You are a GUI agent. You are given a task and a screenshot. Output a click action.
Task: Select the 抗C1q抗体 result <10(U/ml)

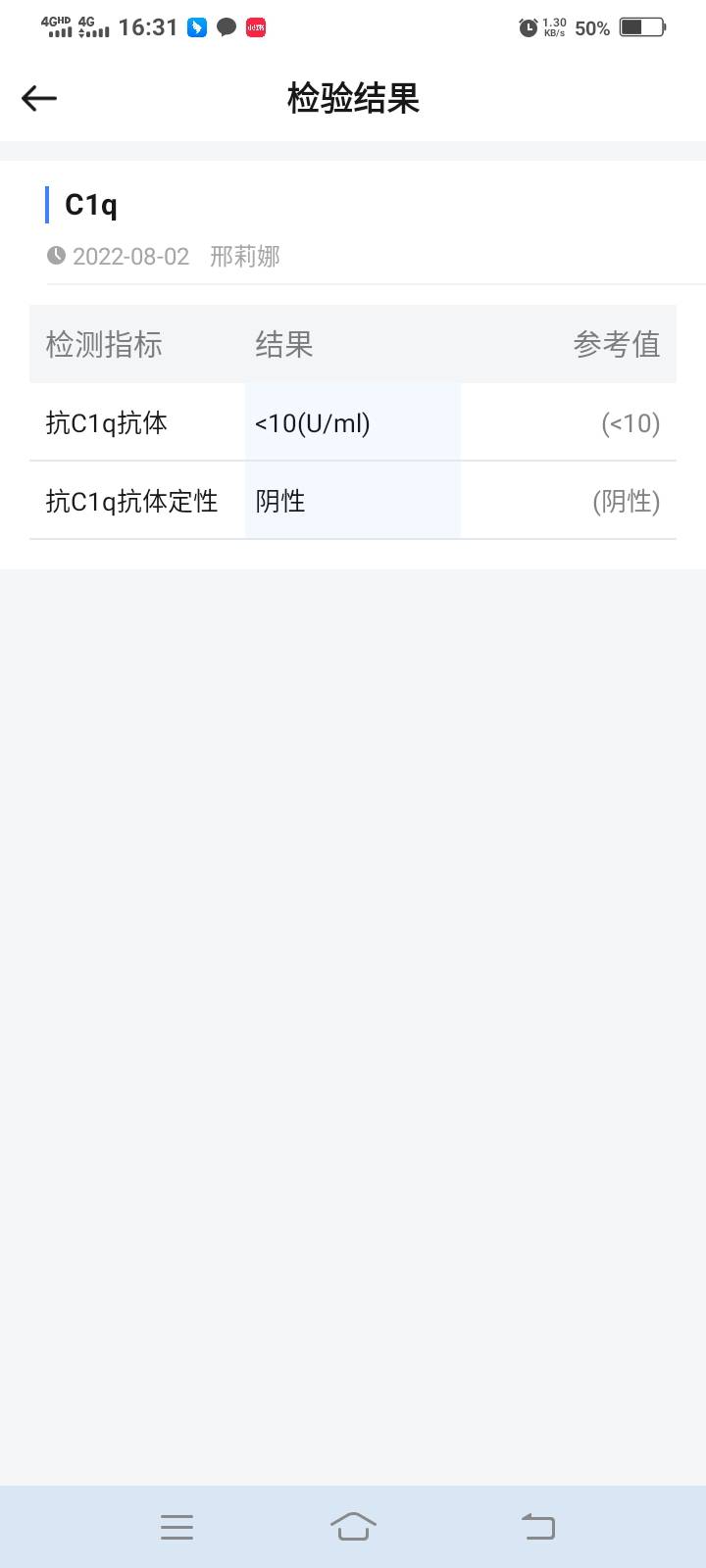[311, 422]
